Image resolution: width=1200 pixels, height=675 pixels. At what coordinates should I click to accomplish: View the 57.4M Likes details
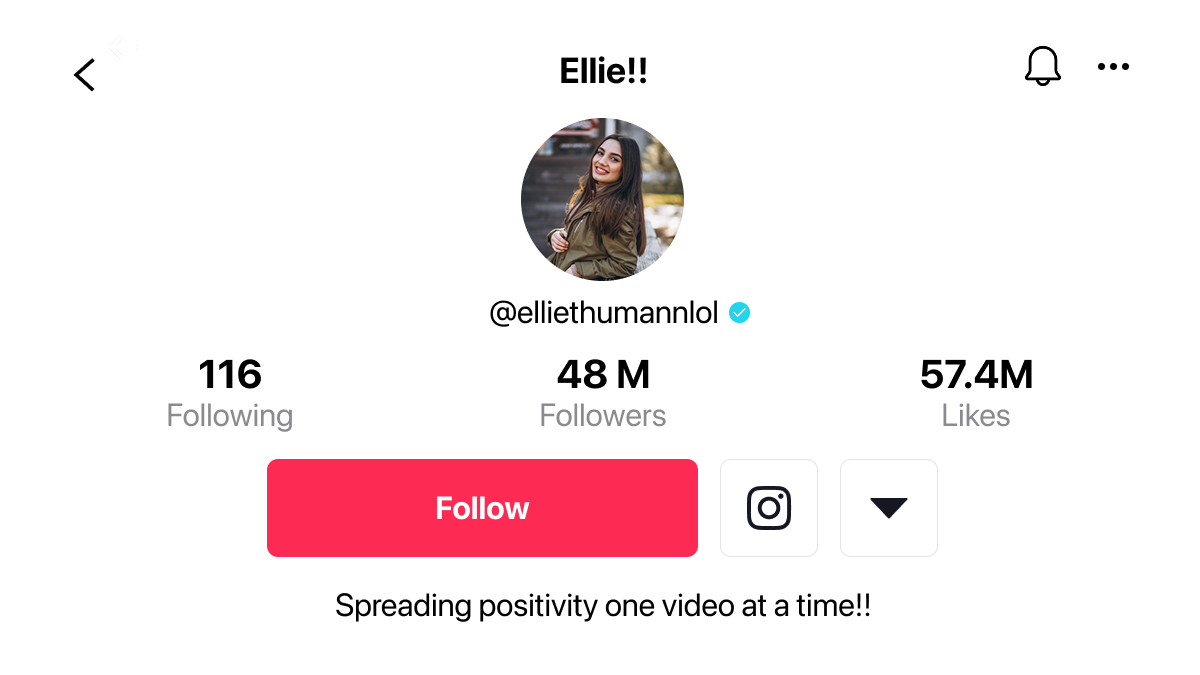976,393
